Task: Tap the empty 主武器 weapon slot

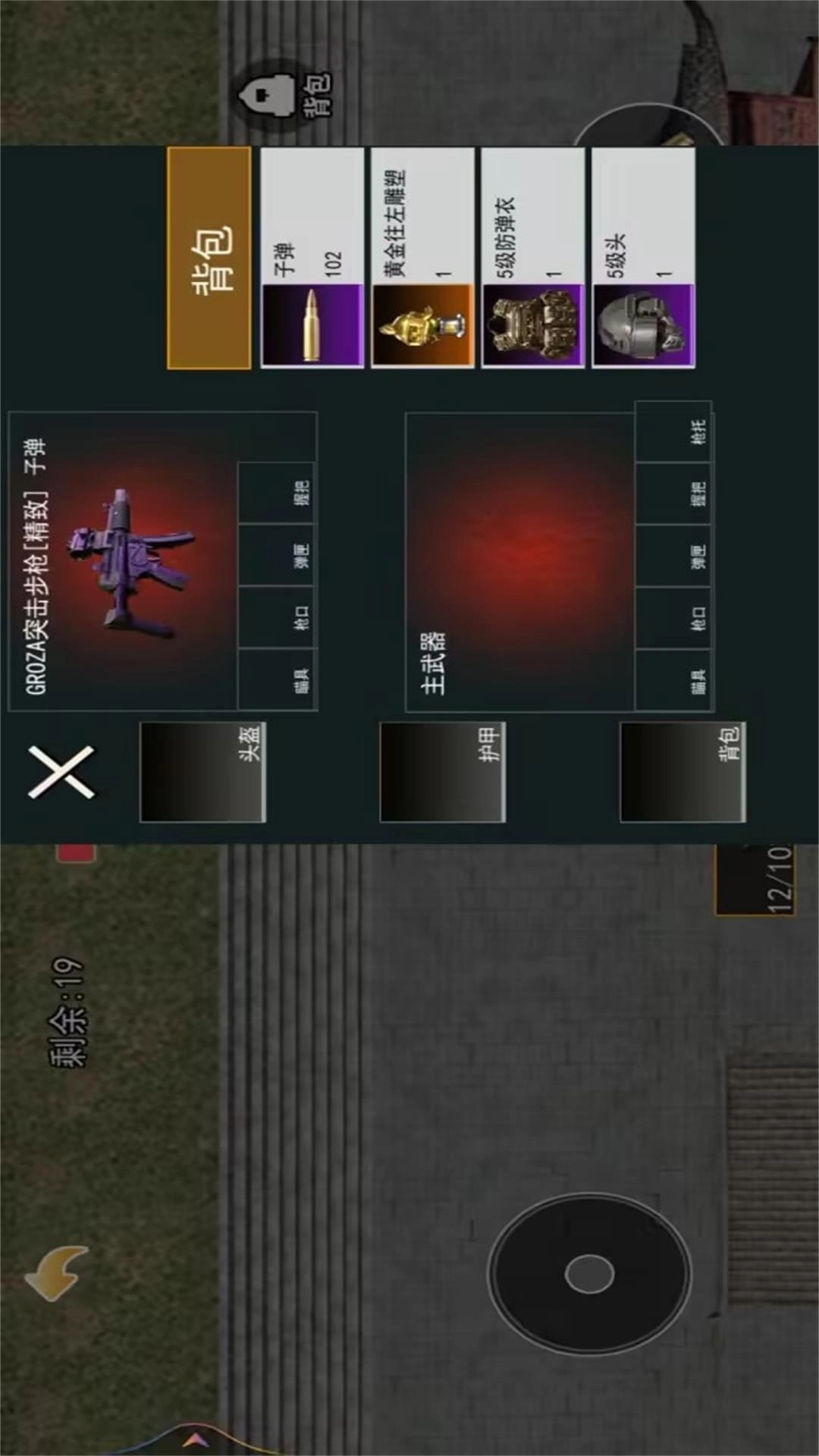Action: [520, 561]
